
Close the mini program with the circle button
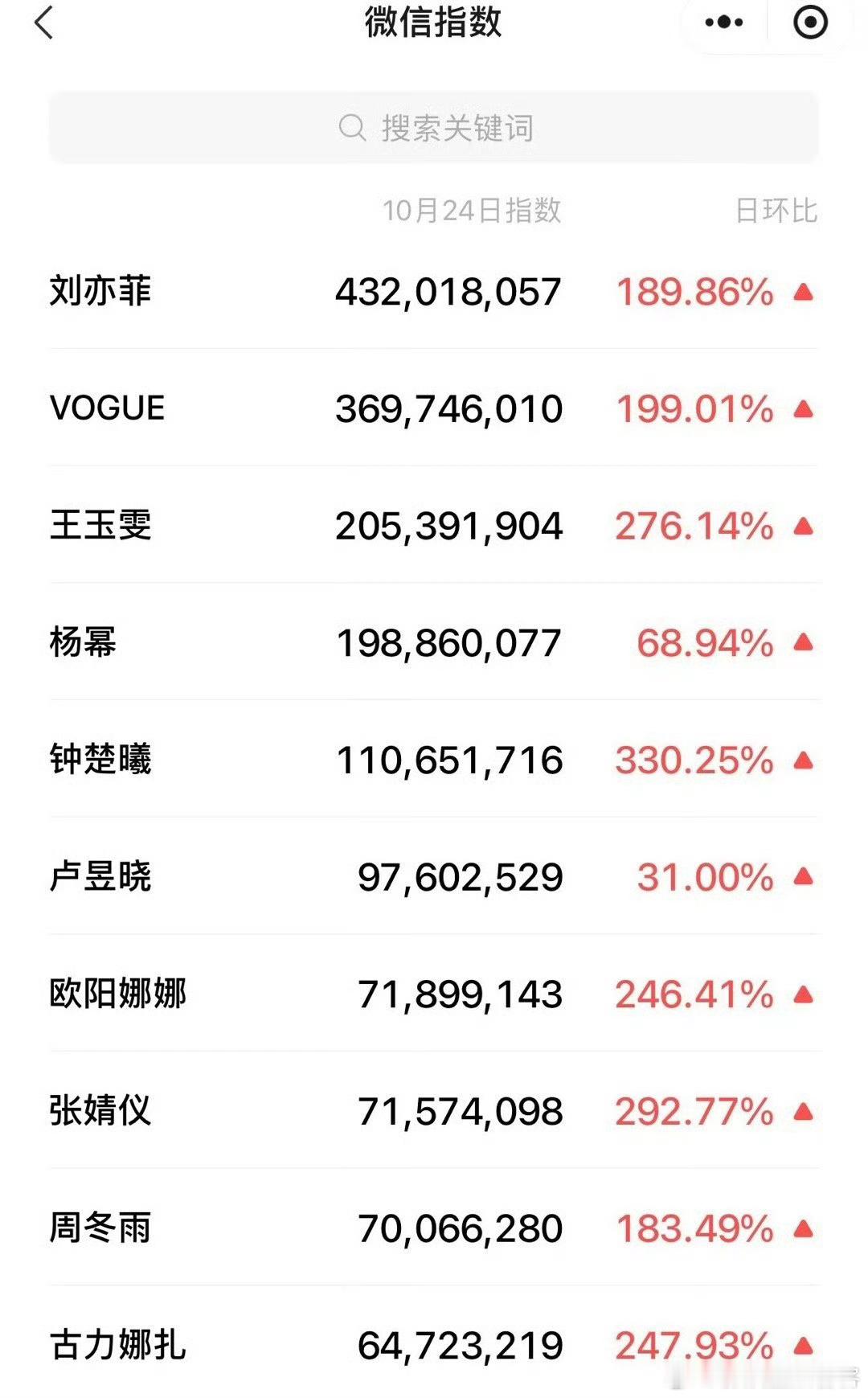(x=809, y=23)
